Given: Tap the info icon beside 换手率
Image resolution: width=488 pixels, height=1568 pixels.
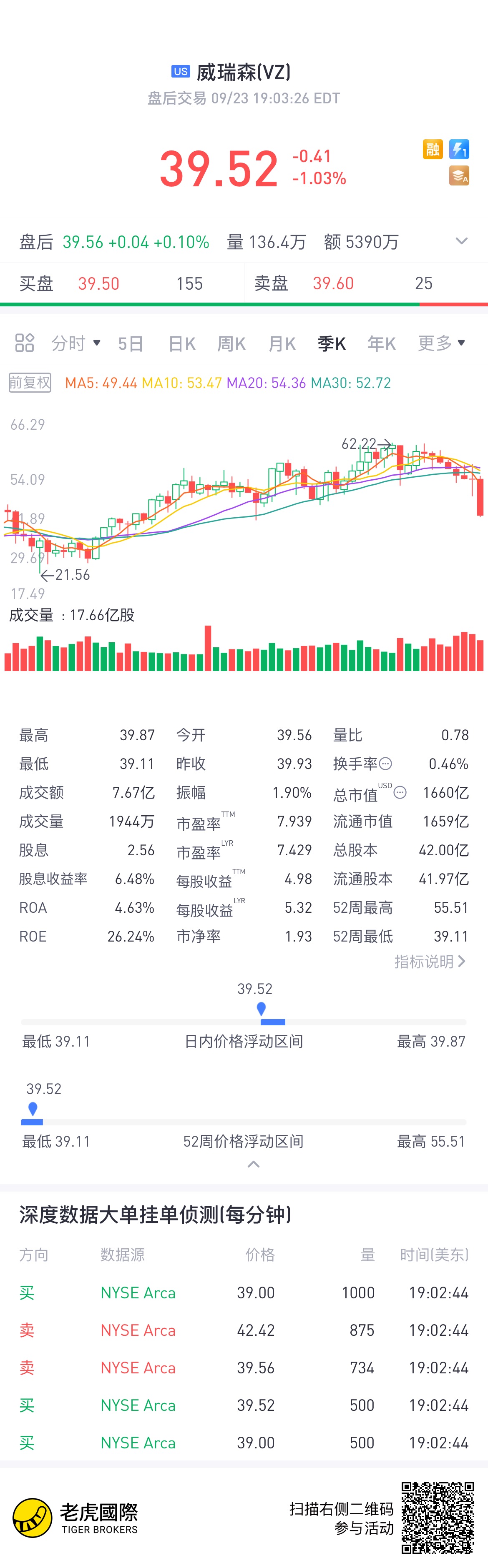Looking at the screenshot, I should (386, 763).
